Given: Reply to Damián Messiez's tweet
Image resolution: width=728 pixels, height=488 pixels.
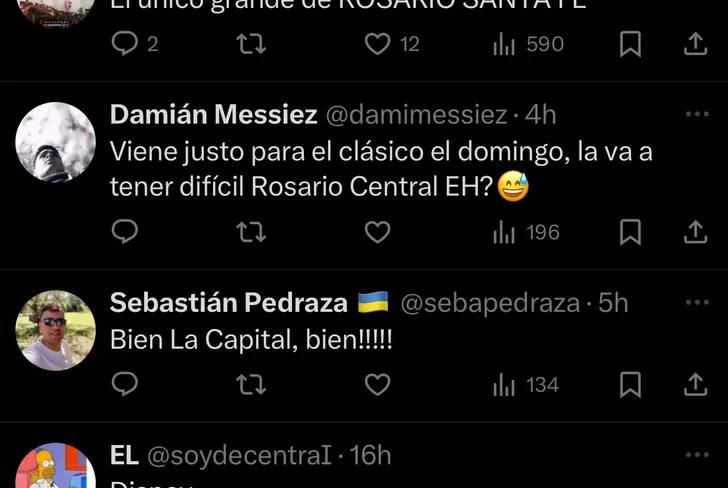Looking at the screenshot, I should tap(124, 233).
